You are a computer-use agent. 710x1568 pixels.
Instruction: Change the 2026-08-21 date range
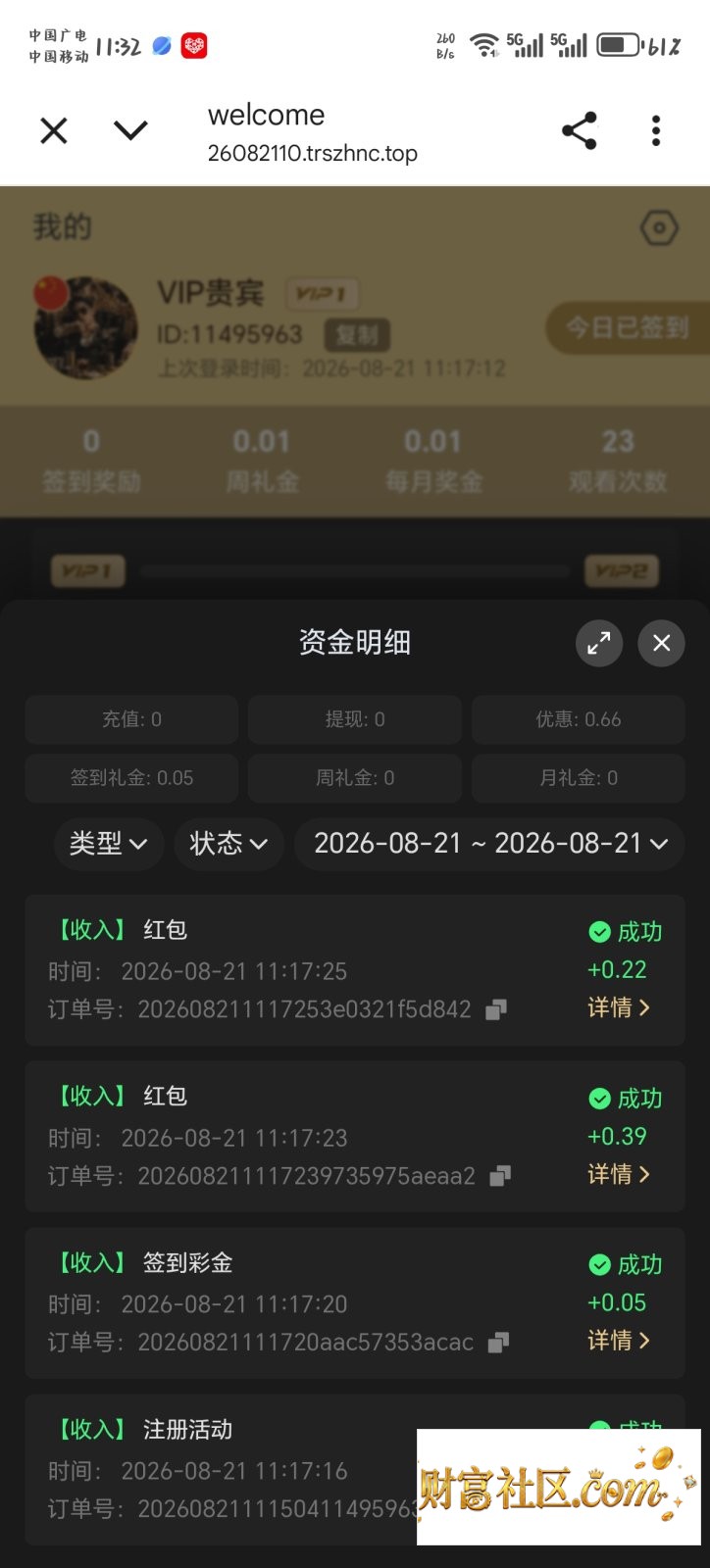490,843
